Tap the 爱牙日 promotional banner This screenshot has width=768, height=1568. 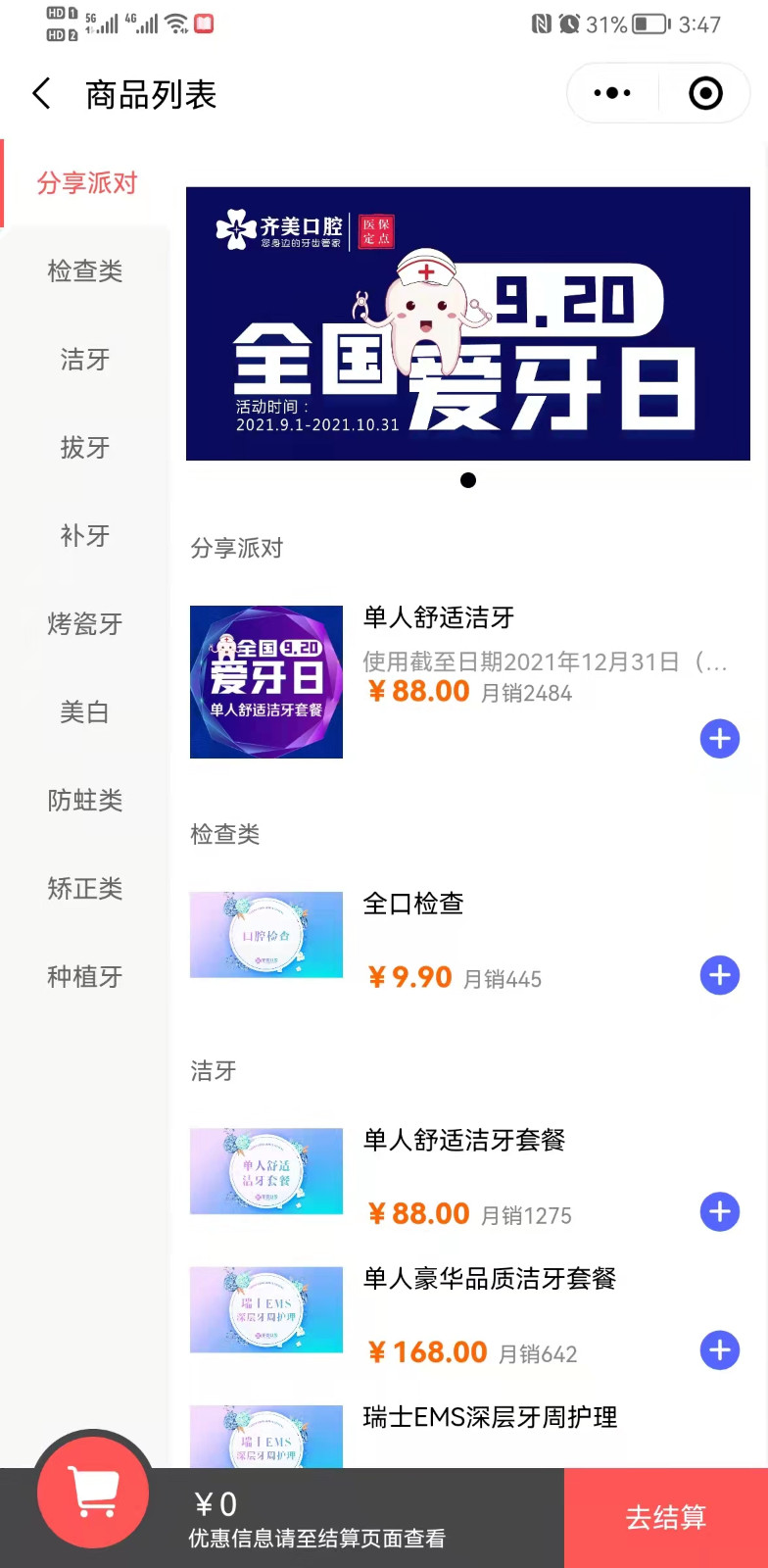pyautogui.click(x=467, y=323)
